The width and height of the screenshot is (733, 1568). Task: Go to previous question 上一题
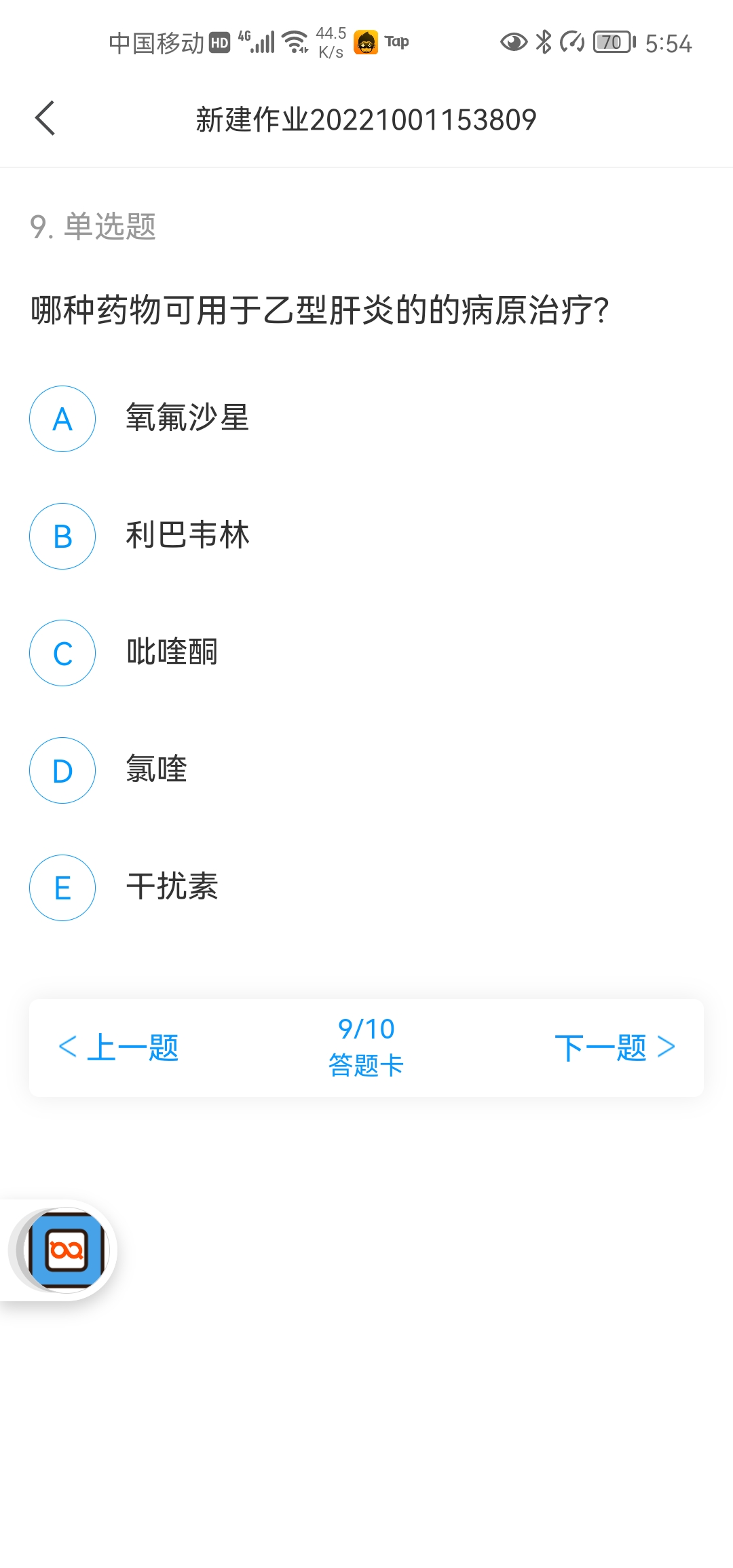119,1047
